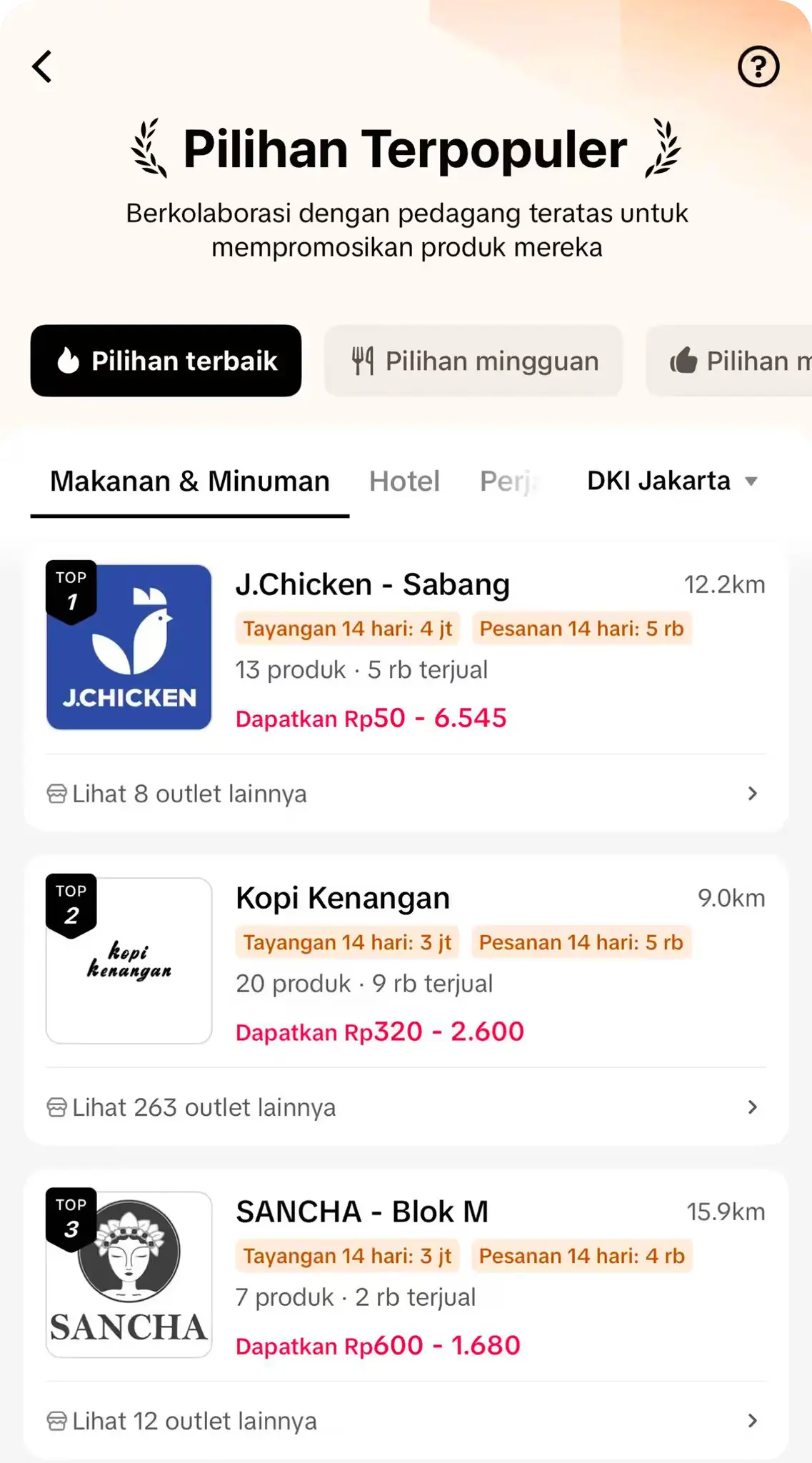Switch to the Pilihan mingguan chip
812x1463 pixels.
(473, 361)
